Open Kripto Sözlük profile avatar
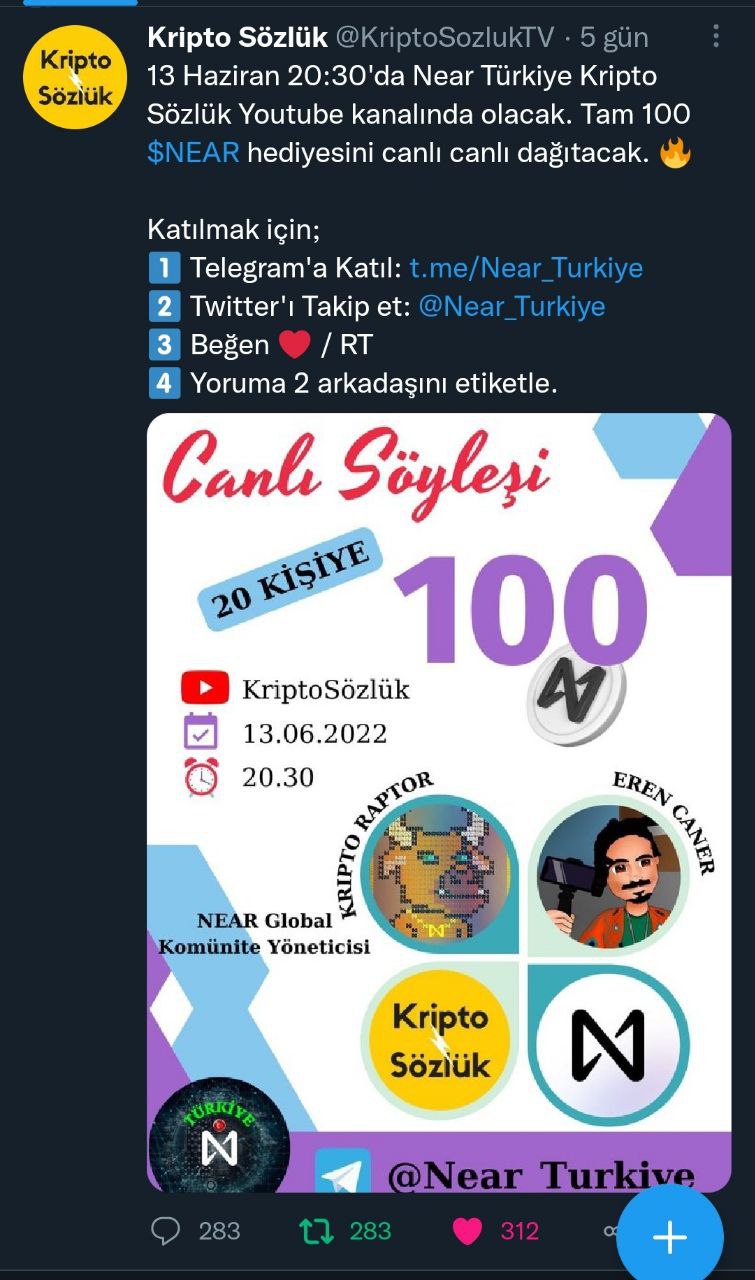Image resolution: width=755 pixels, height=1280 pixels. 75,77
